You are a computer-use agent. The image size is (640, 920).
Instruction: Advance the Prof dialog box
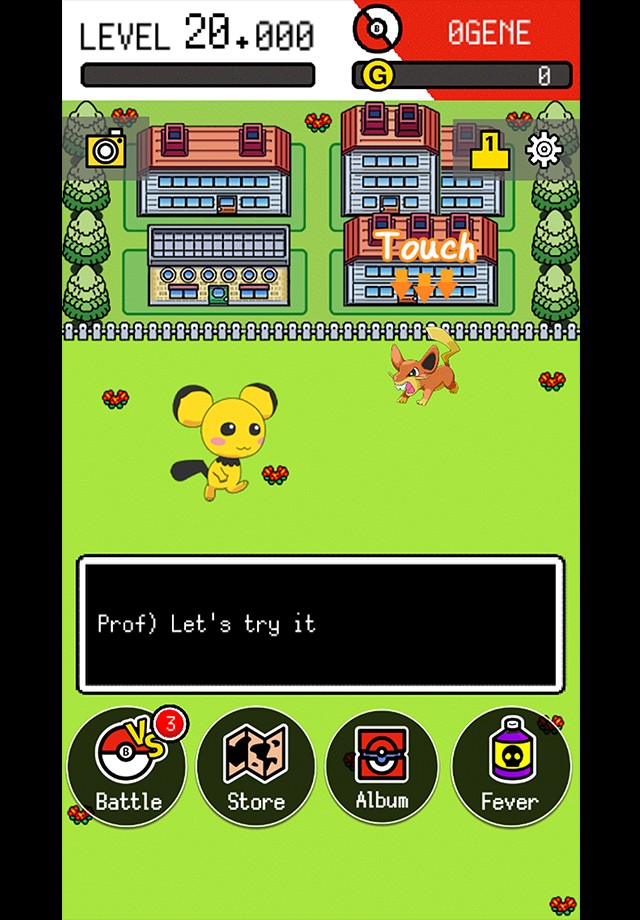point(320,624)
